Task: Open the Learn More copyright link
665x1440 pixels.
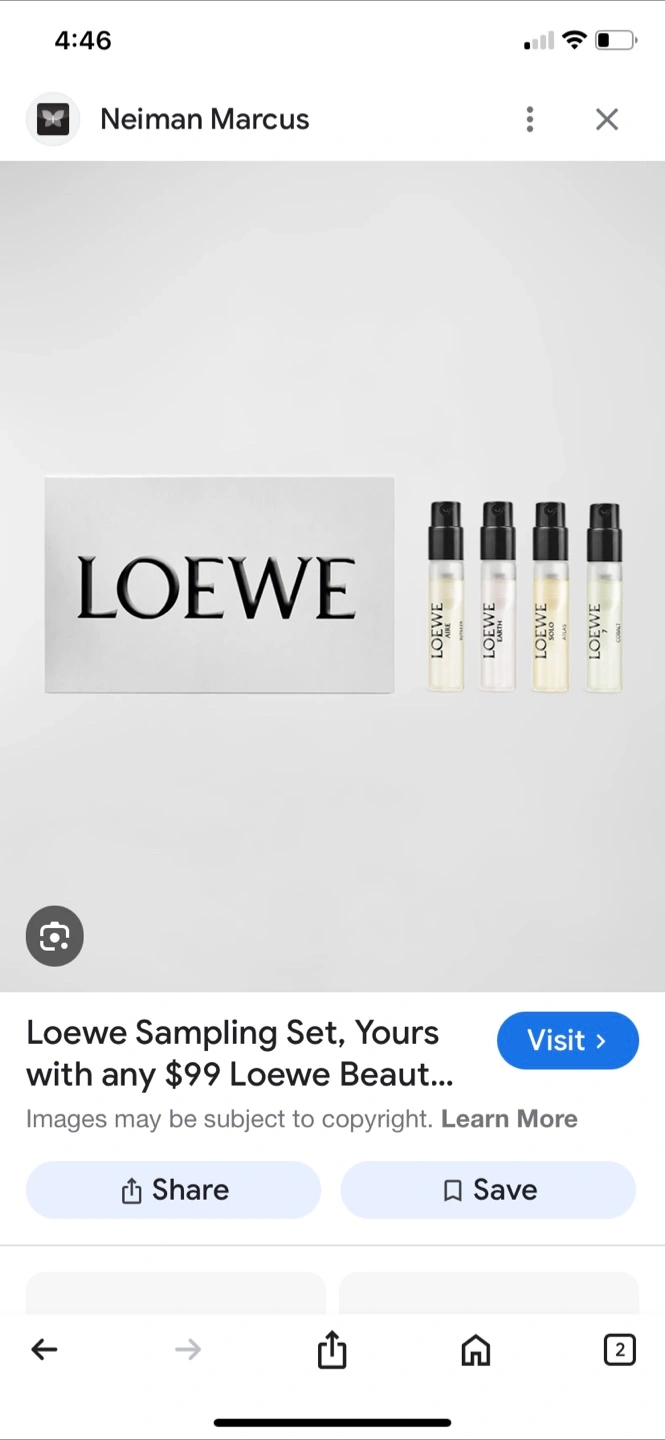Action: coord(509,1118)
